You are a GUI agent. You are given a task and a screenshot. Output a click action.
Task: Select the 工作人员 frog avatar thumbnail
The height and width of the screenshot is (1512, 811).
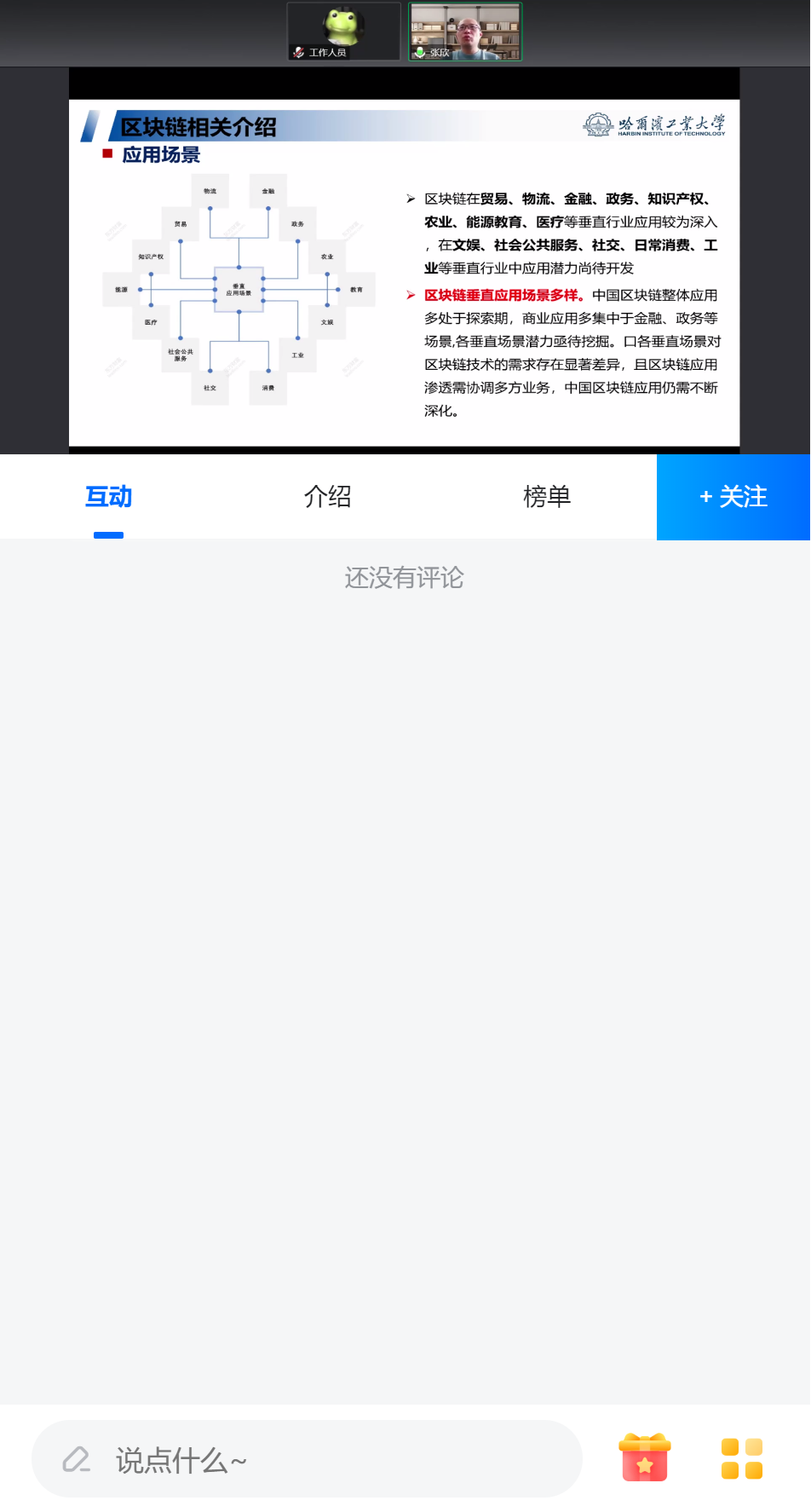click(343, 32)
